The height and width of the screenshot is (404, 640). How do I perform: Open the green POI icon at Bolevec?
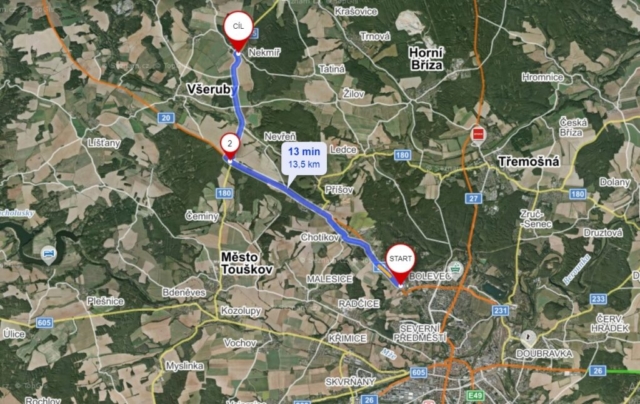point(456,268)
